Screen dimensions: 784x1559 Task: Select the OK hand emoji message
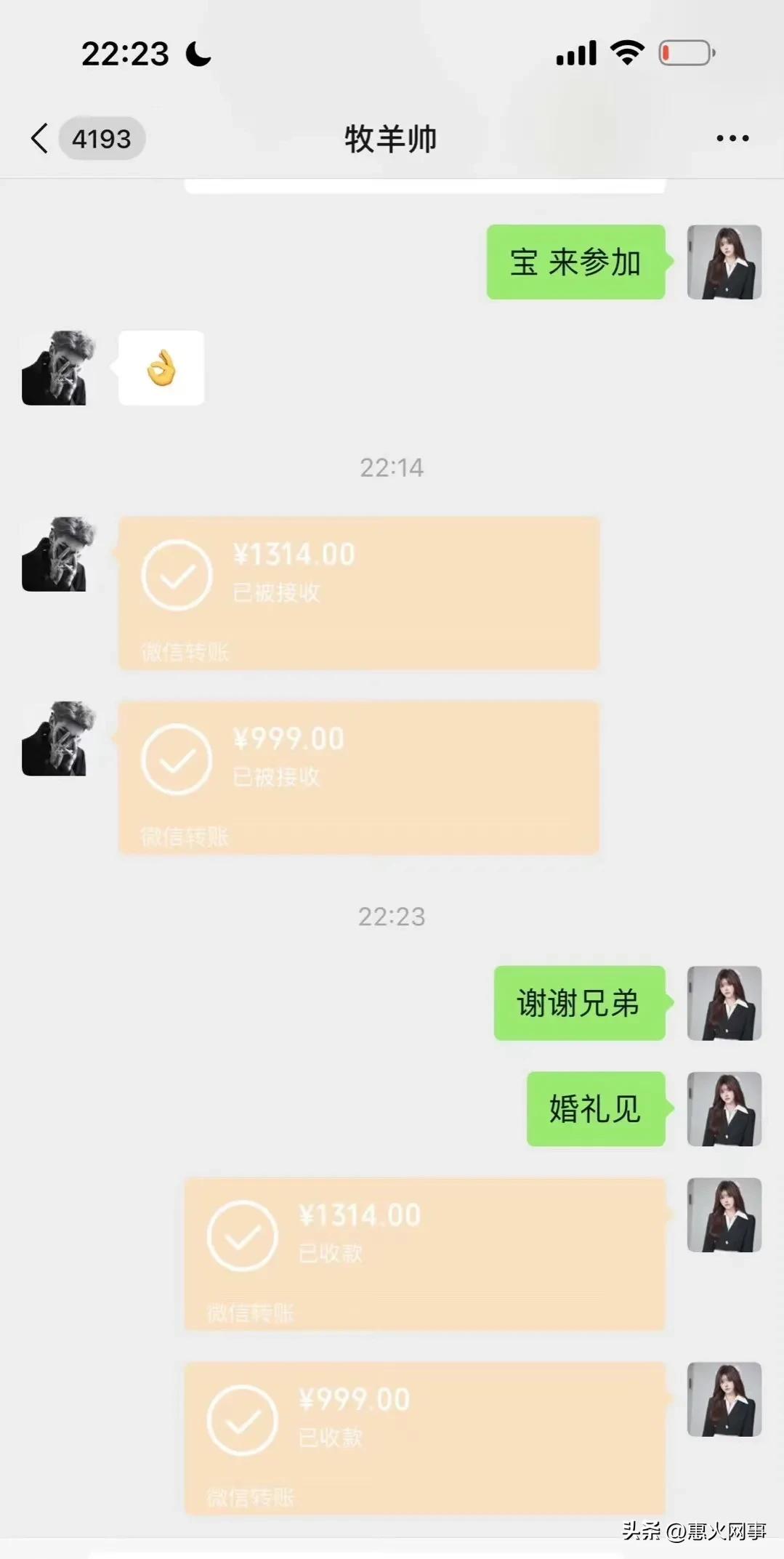161,367
